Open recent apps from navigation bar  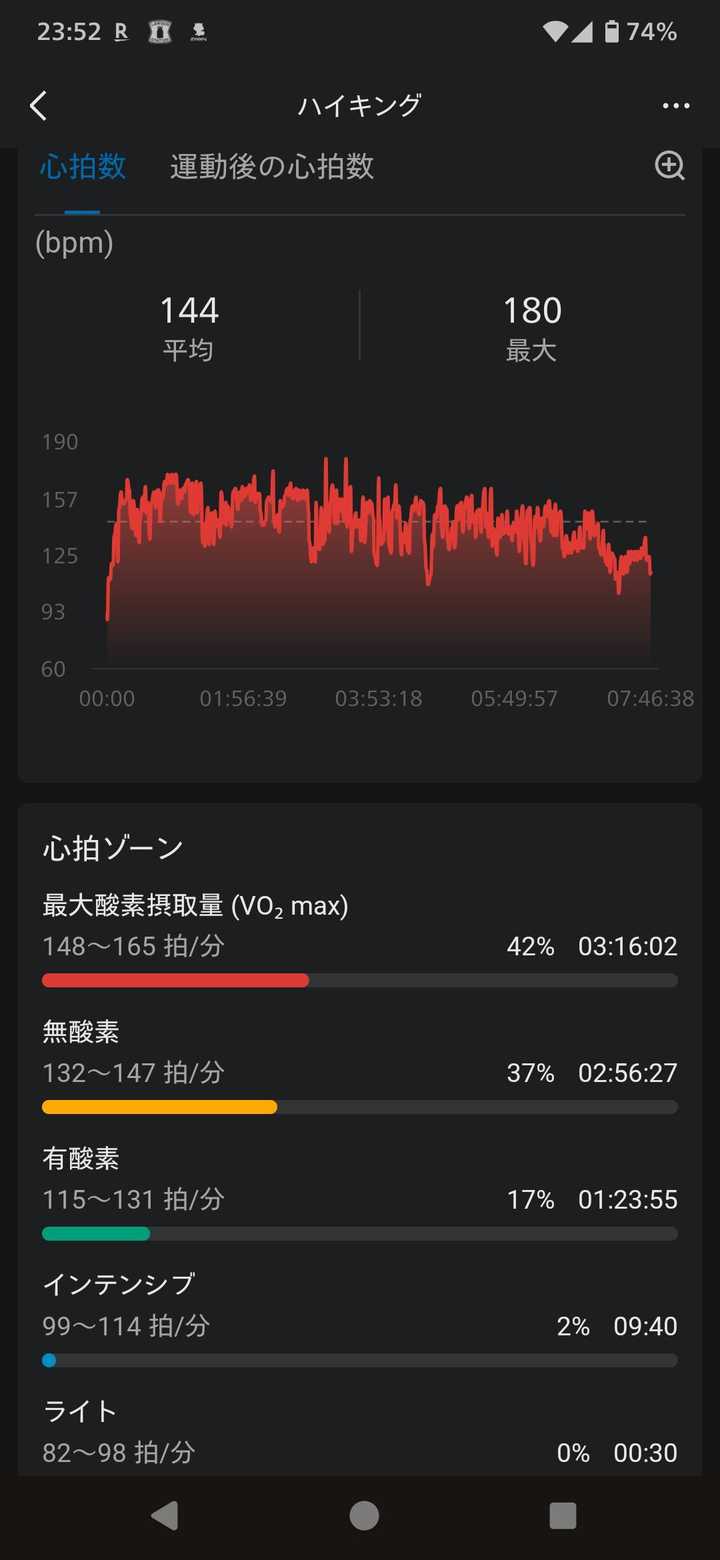(563, 1516)
